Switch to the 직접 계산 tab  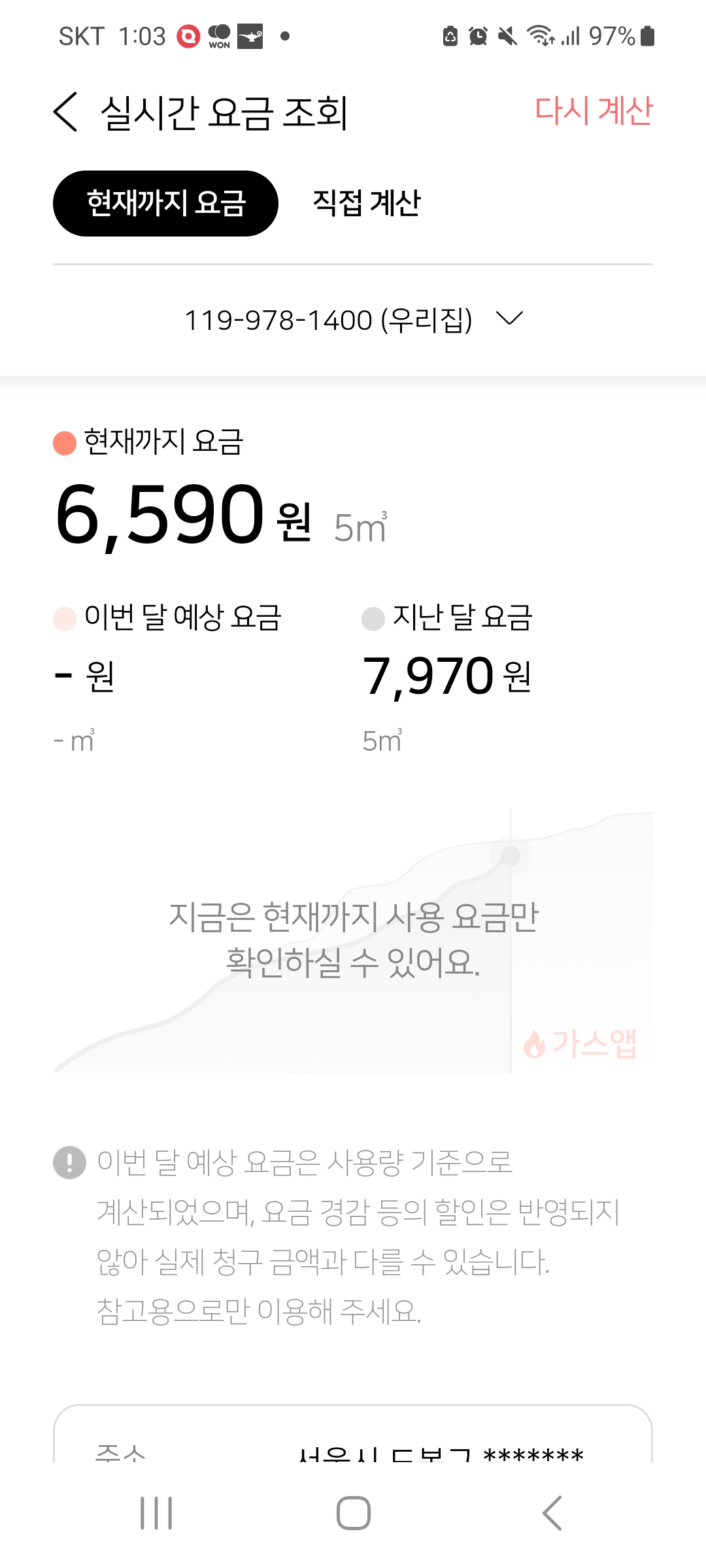(x=366, y=203)
